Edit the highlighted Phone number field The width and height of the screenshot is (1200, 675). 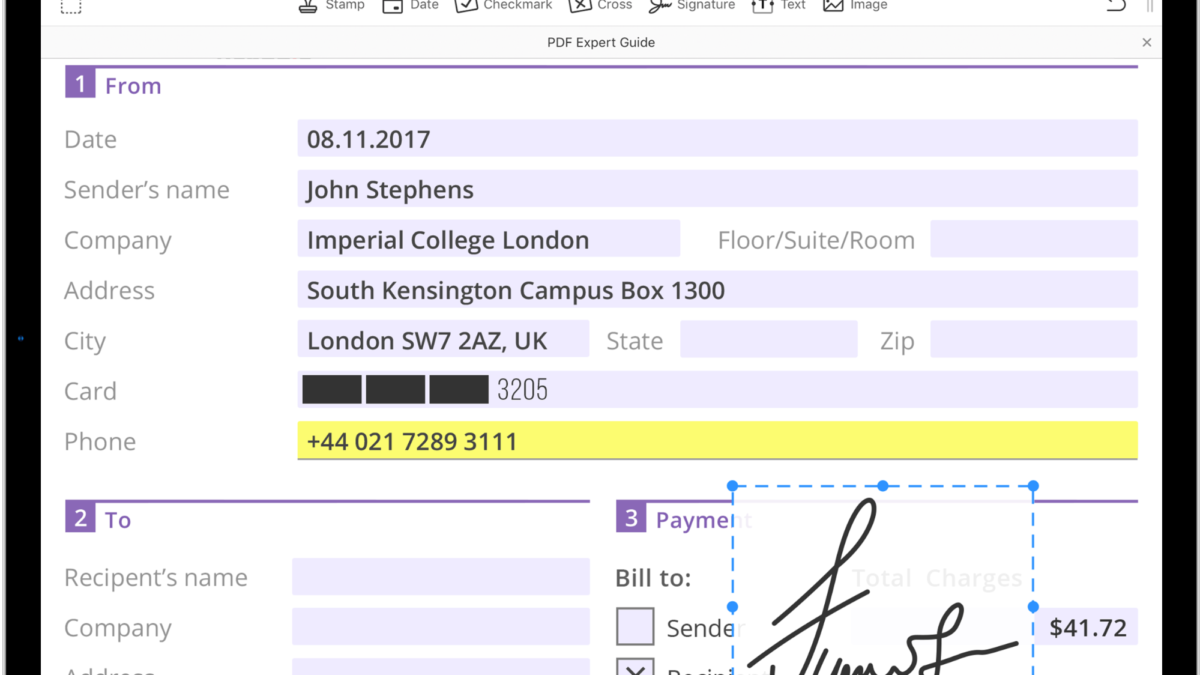pyautogui.click(x=716, y=441)
